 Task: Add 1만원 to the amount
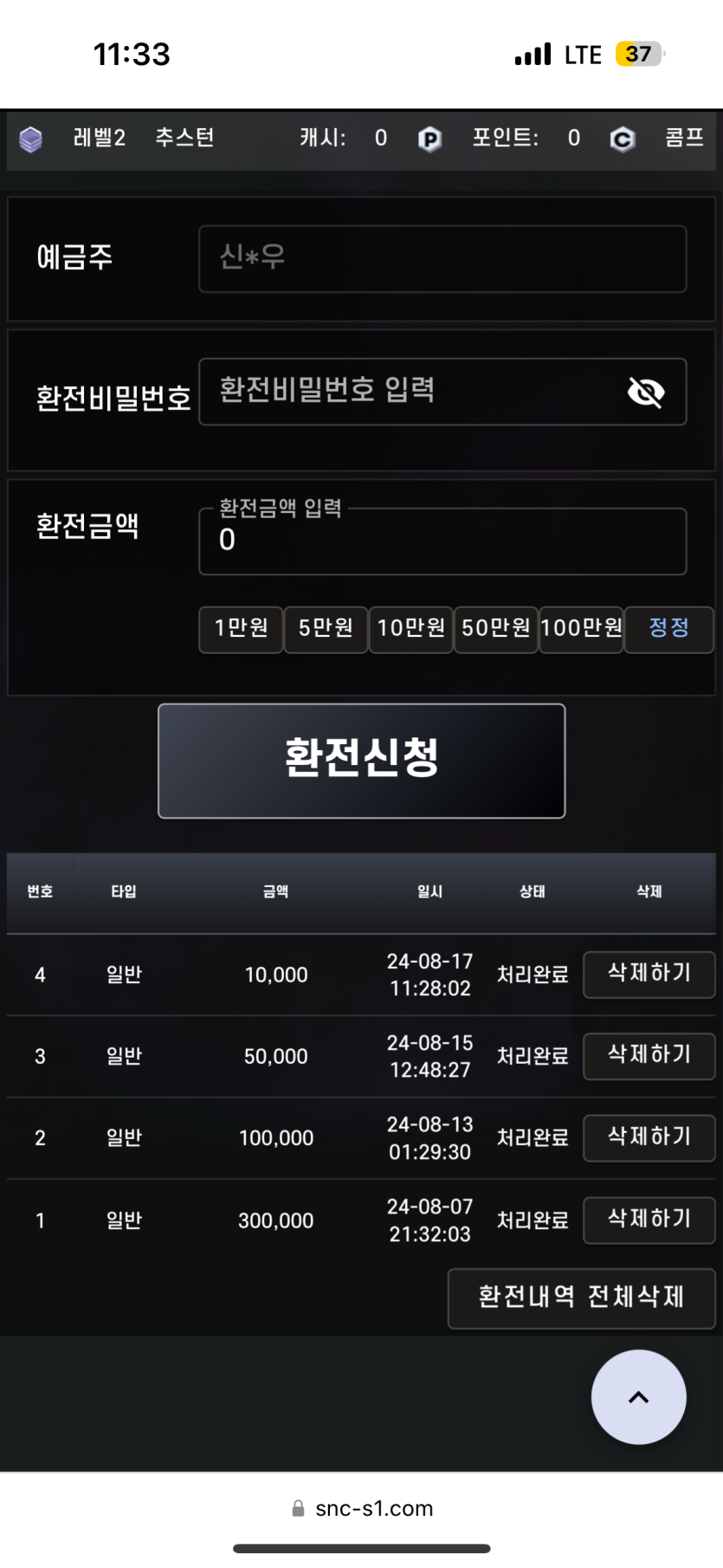click(x=241, y=629)
